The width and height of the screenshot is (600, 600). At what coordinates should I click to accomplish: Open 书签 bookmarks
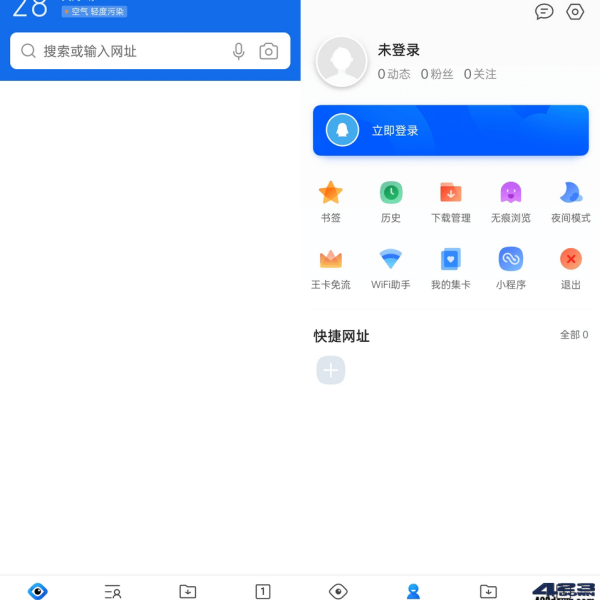[331, 200]
